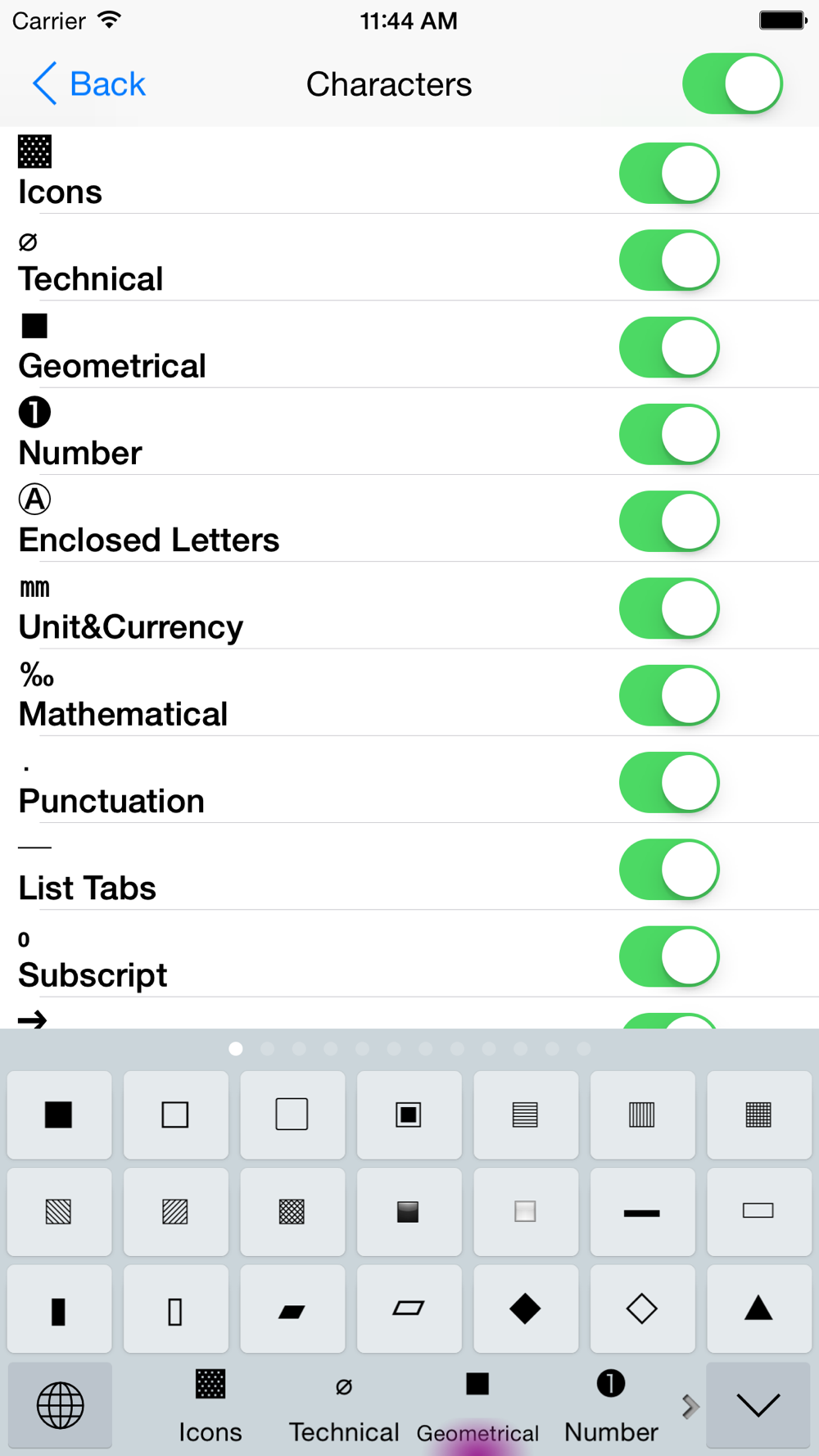Open the Number keyboard tab
Image resolution: width=819 pixels, height=1456 pixels.
point(611,1407)
